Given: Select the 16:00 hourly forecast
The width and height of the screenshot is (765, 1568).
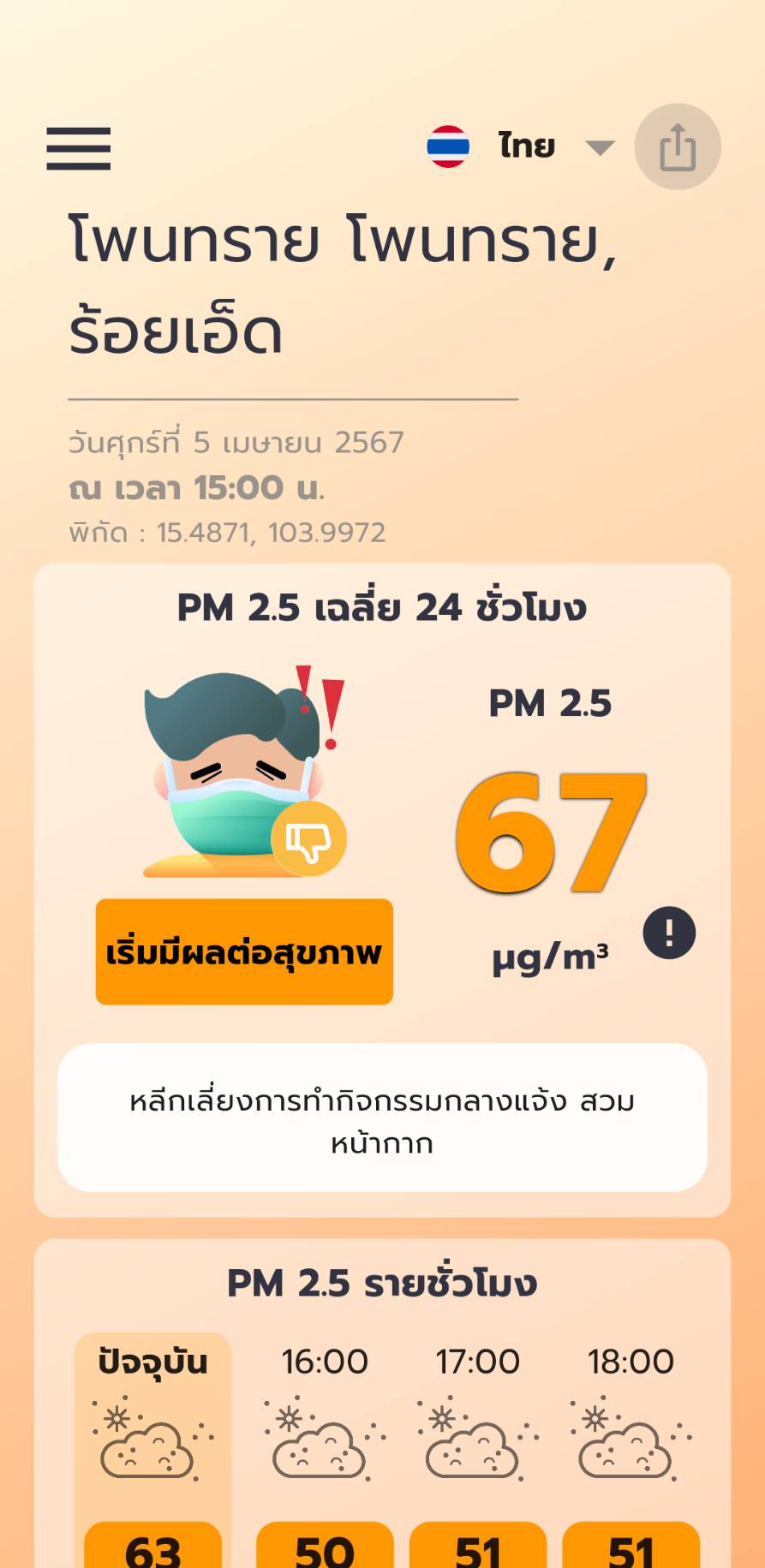Looking at the screenshot, I should click(325, 1447).
